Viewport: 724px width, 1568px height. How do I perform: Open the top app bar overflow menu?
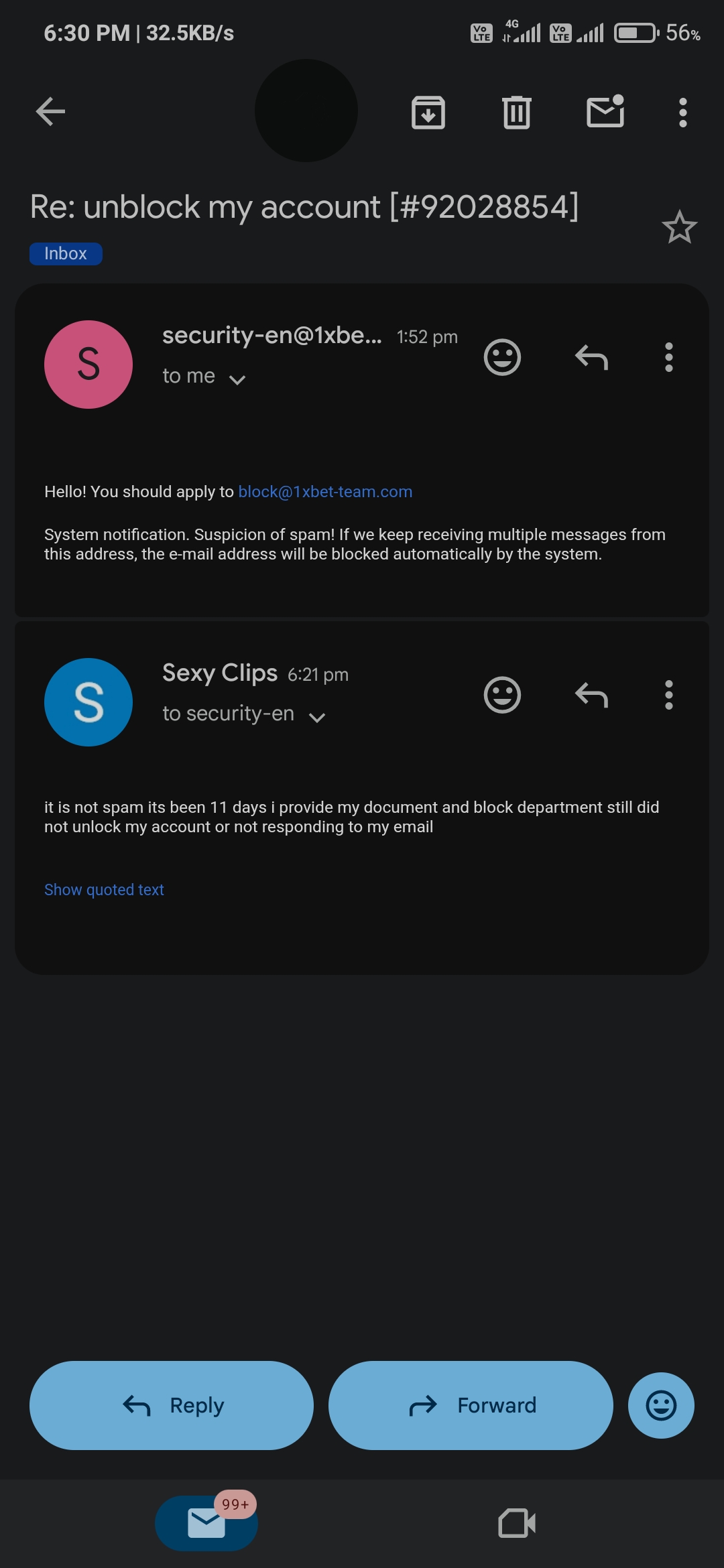[x=682, y=113]
